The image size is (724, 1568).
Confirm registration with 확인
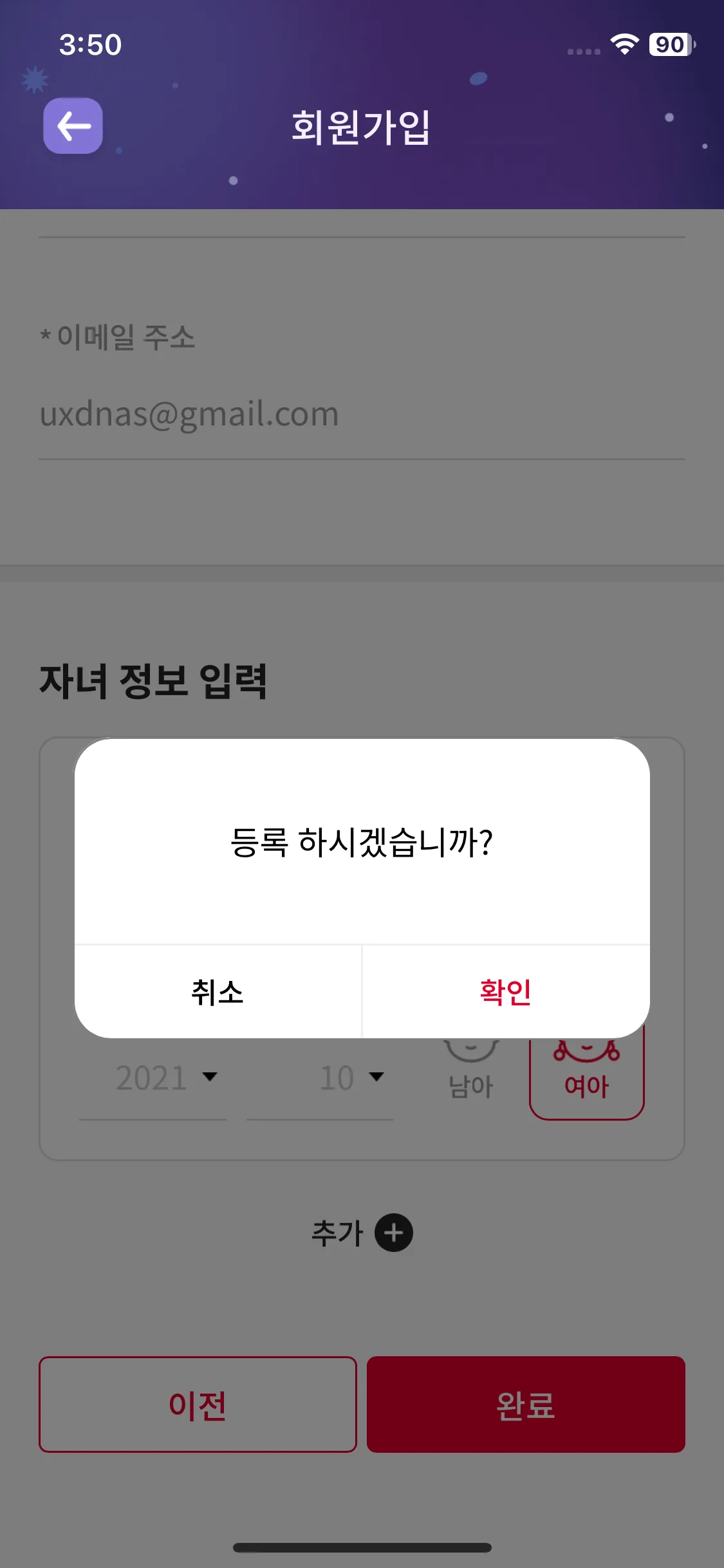tap(506, 991)
